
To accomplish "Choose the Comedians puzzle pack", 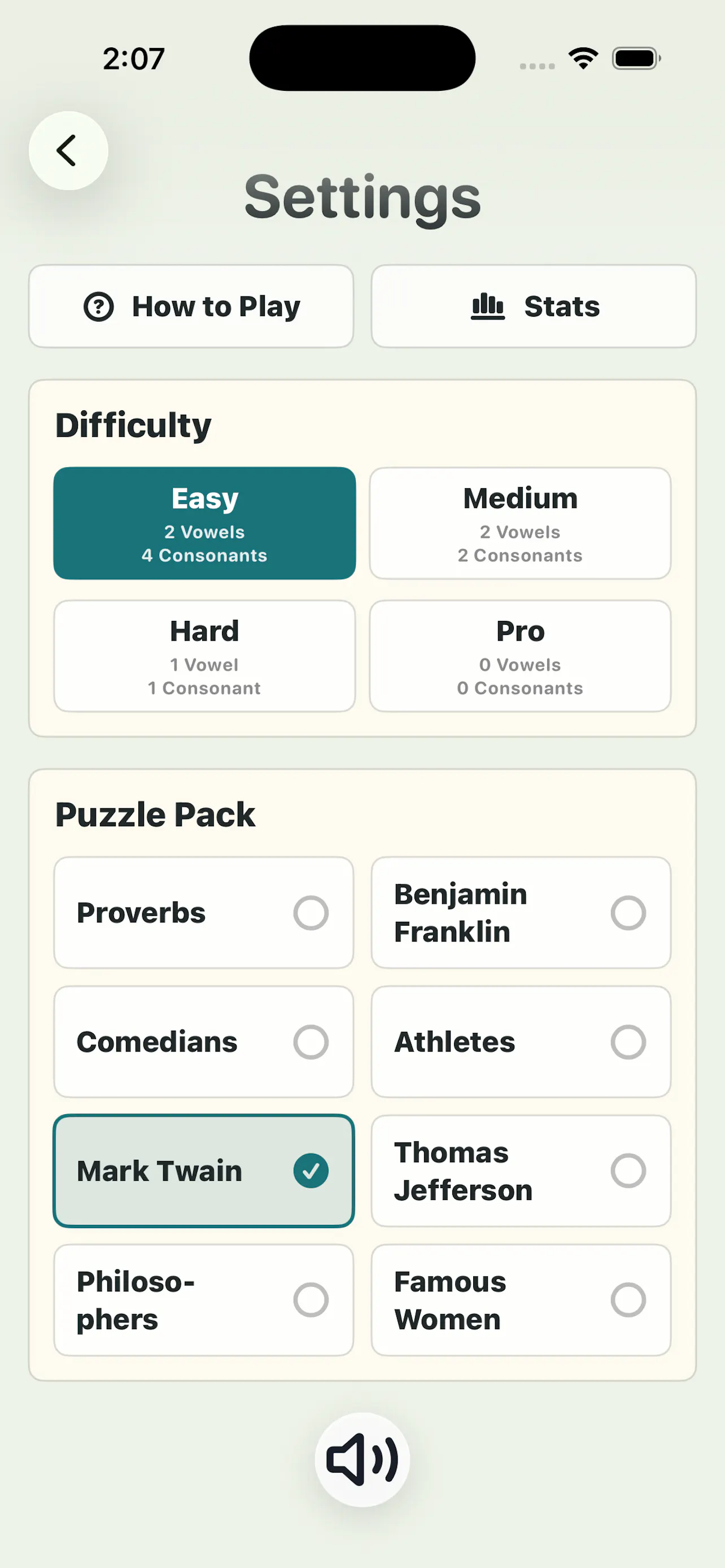I will click(204, 1041).
